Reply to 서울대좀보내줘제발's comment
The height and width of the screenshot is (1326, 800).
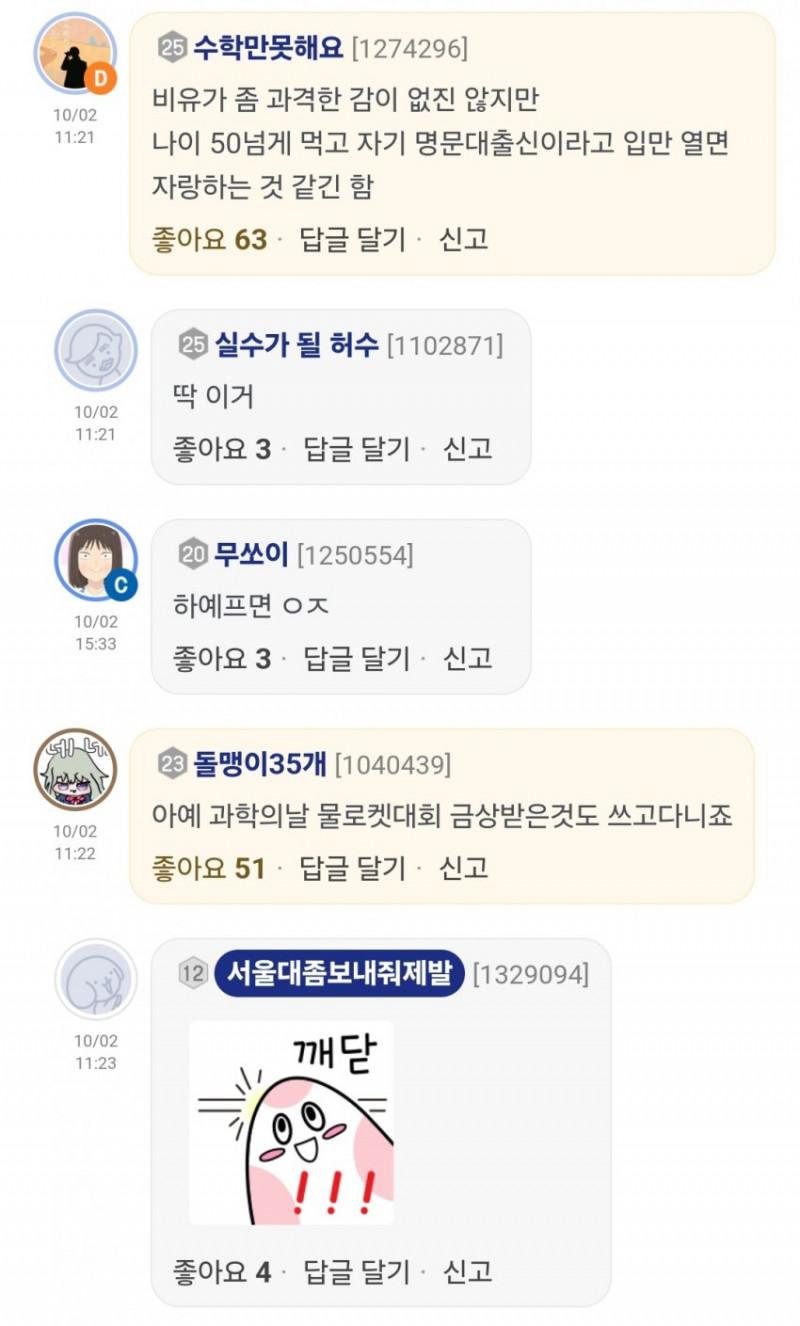pyautogui.click(x=357, y=1272)
